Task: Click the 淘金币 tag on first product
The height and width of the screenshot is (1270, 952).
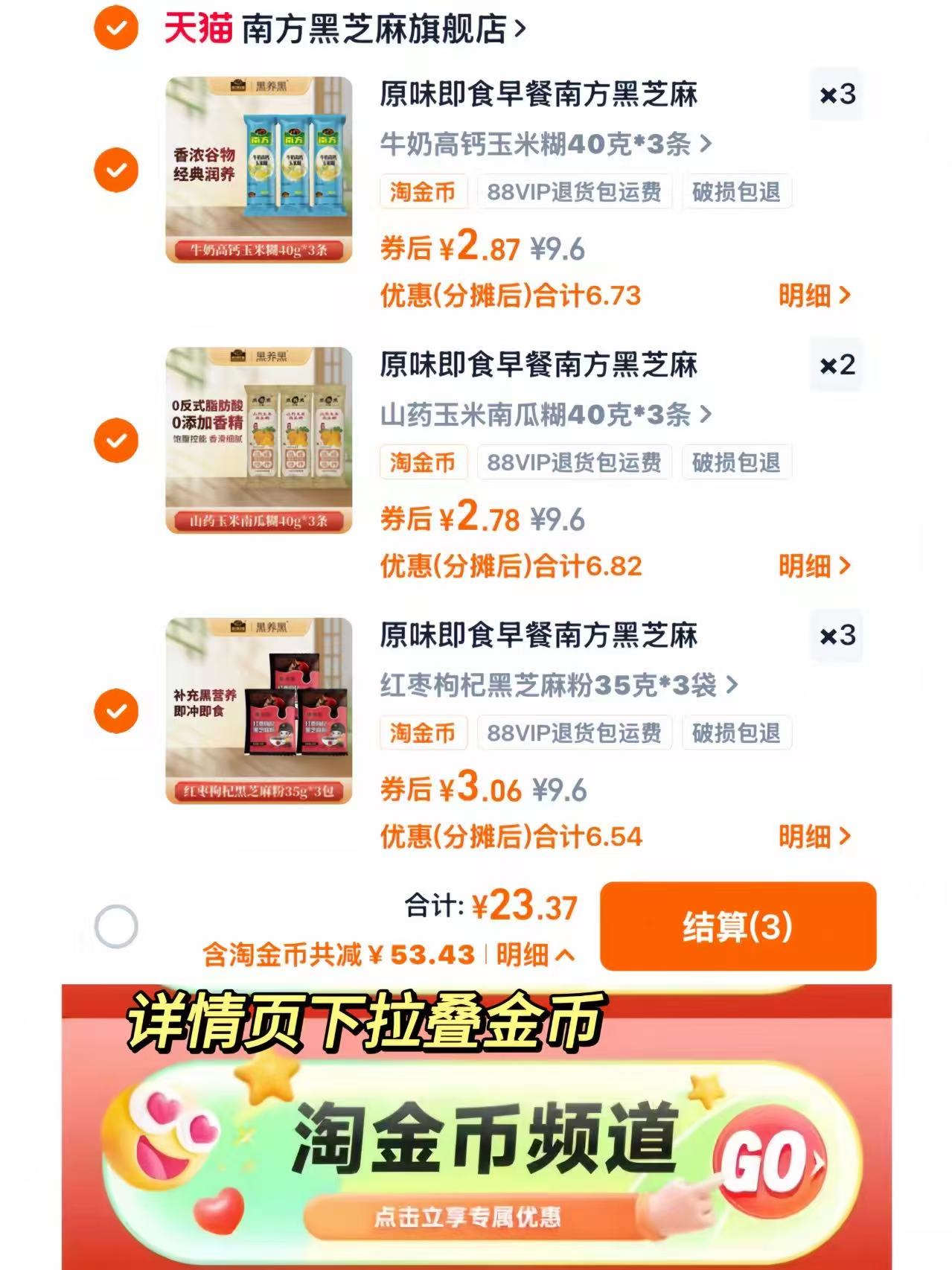Action: [x=422, y=192]
